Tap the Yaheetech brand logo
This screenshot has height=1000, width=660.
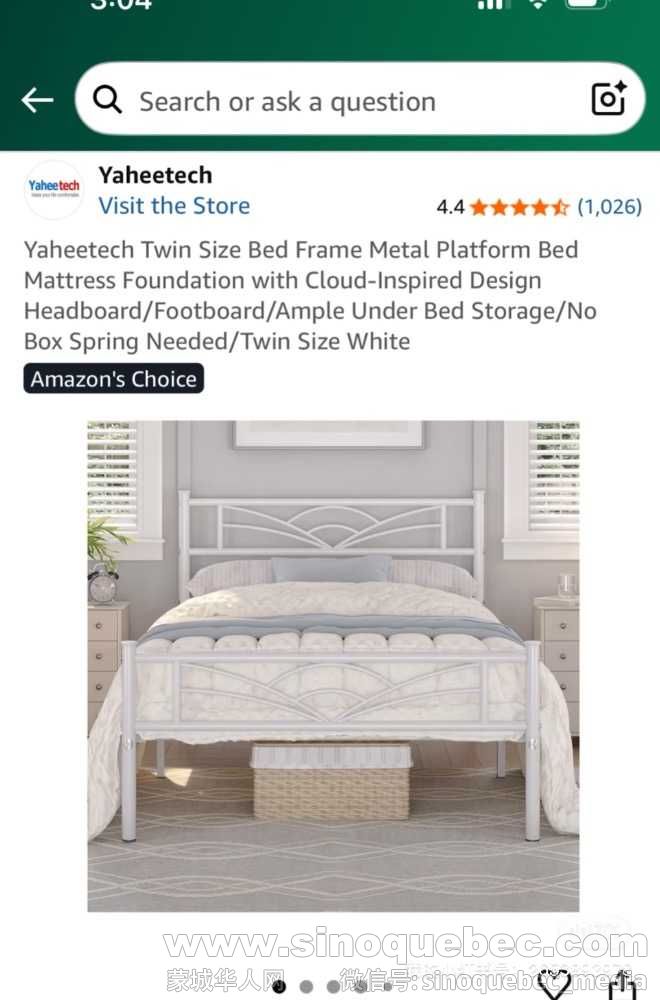pos(54,189)
